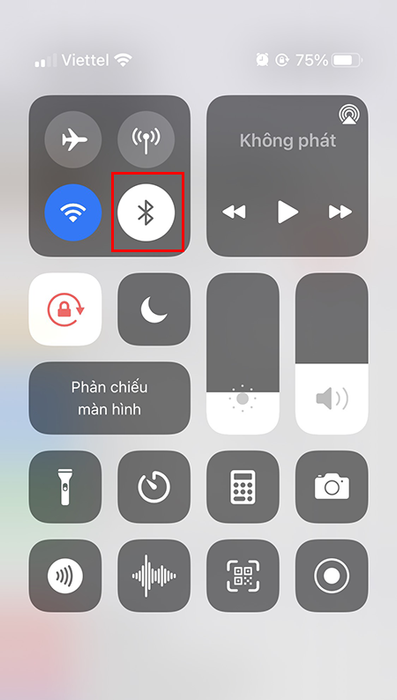Disable the portrait orientation lock
The width and height of the screenshot is (397, 700).
[65, 309]
